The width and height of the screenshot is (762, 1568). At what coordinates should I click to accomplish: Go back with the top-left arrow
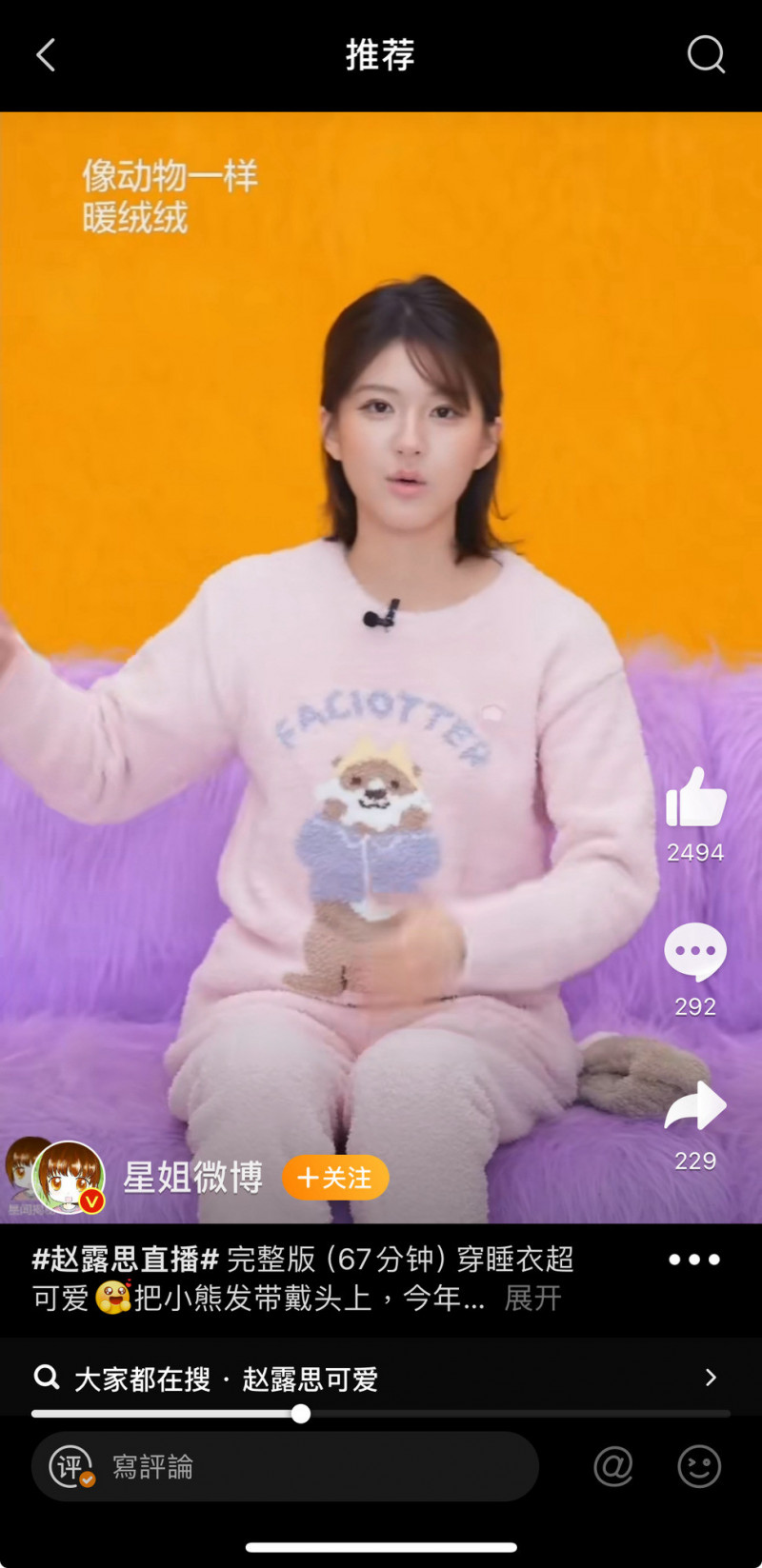coord(46,55)
